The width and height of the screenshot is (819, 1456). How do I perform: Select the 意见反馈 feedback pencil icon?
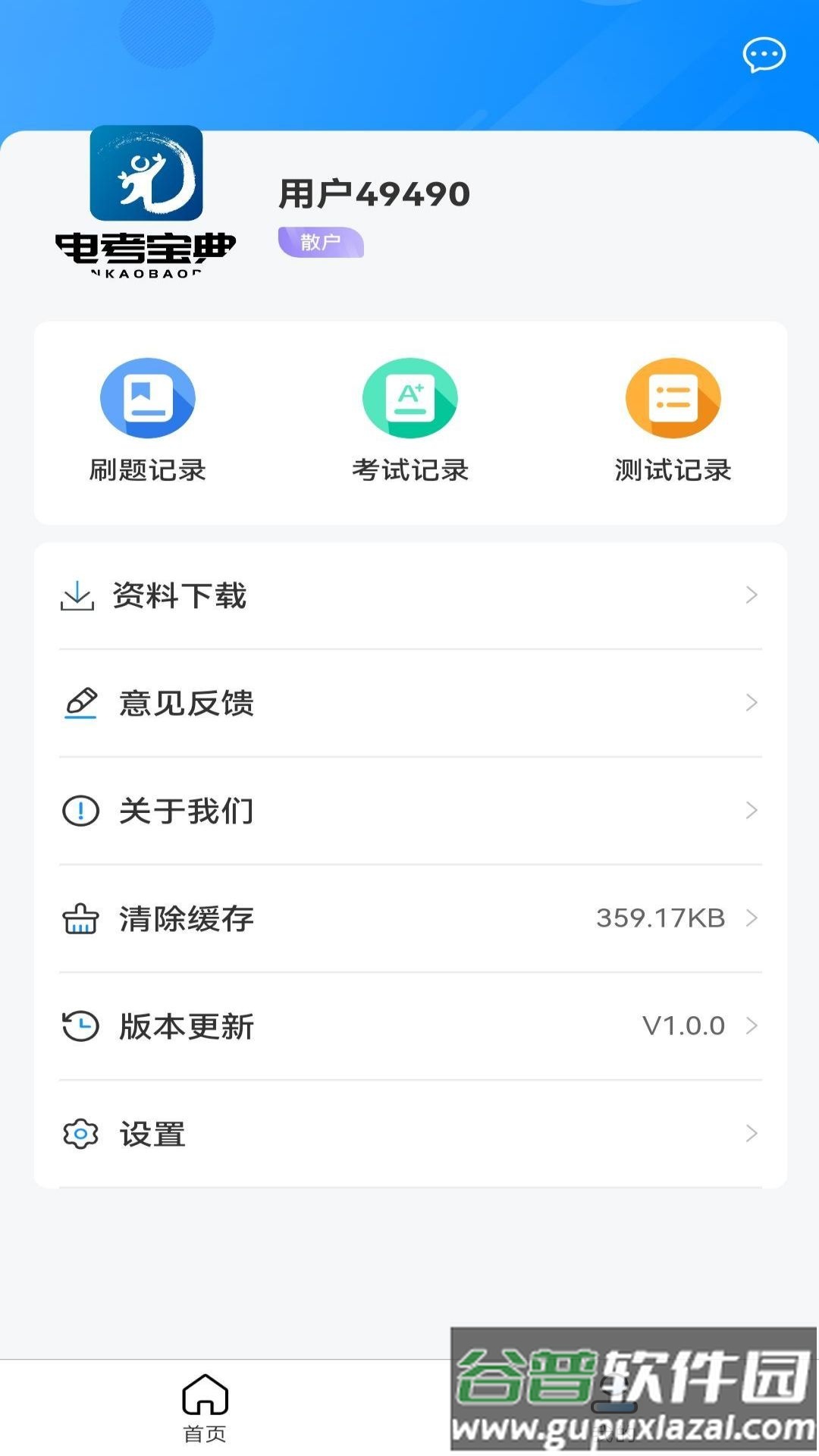pyautogui.click(x=81, y=703)
